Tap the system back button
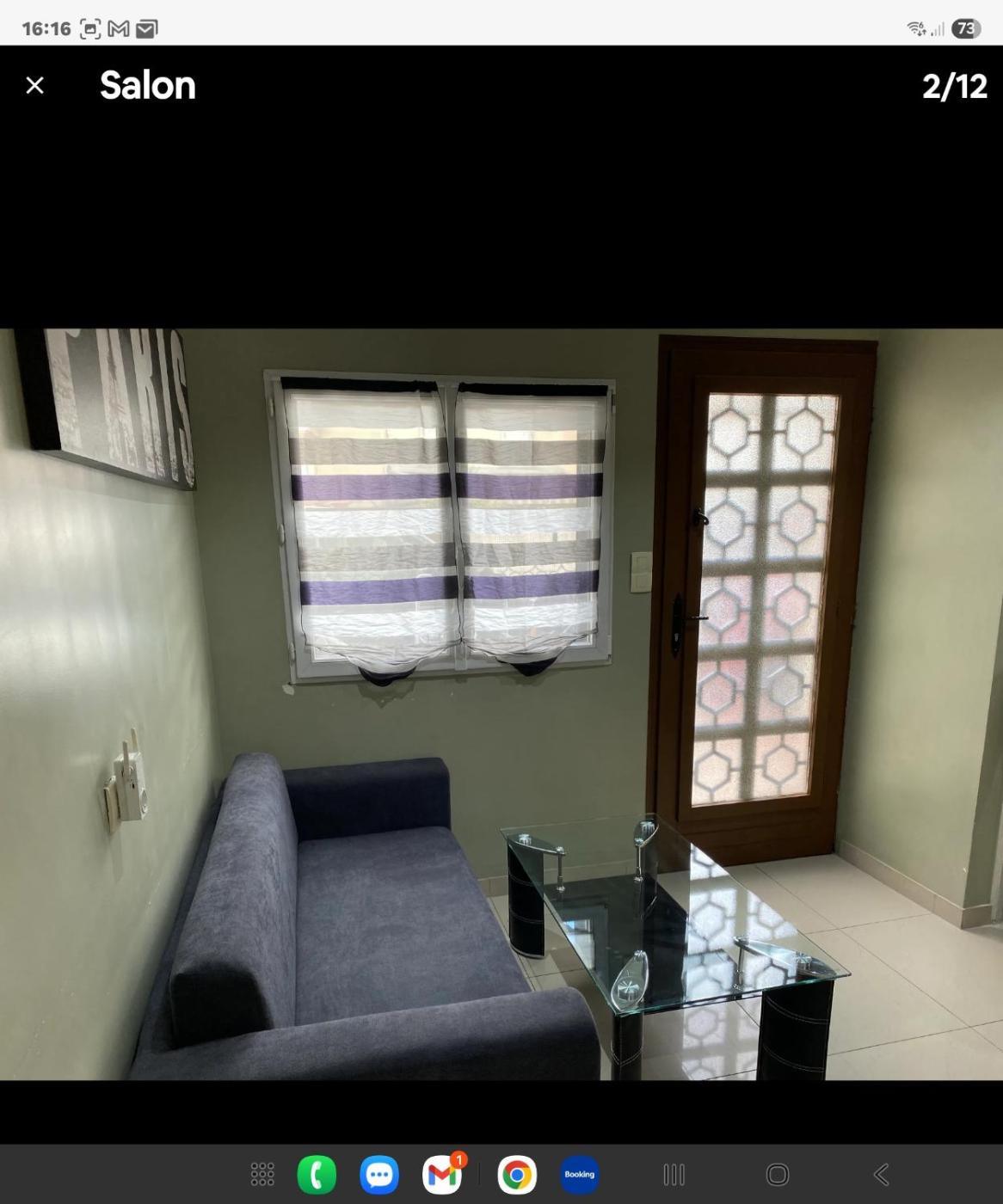 881,1175
